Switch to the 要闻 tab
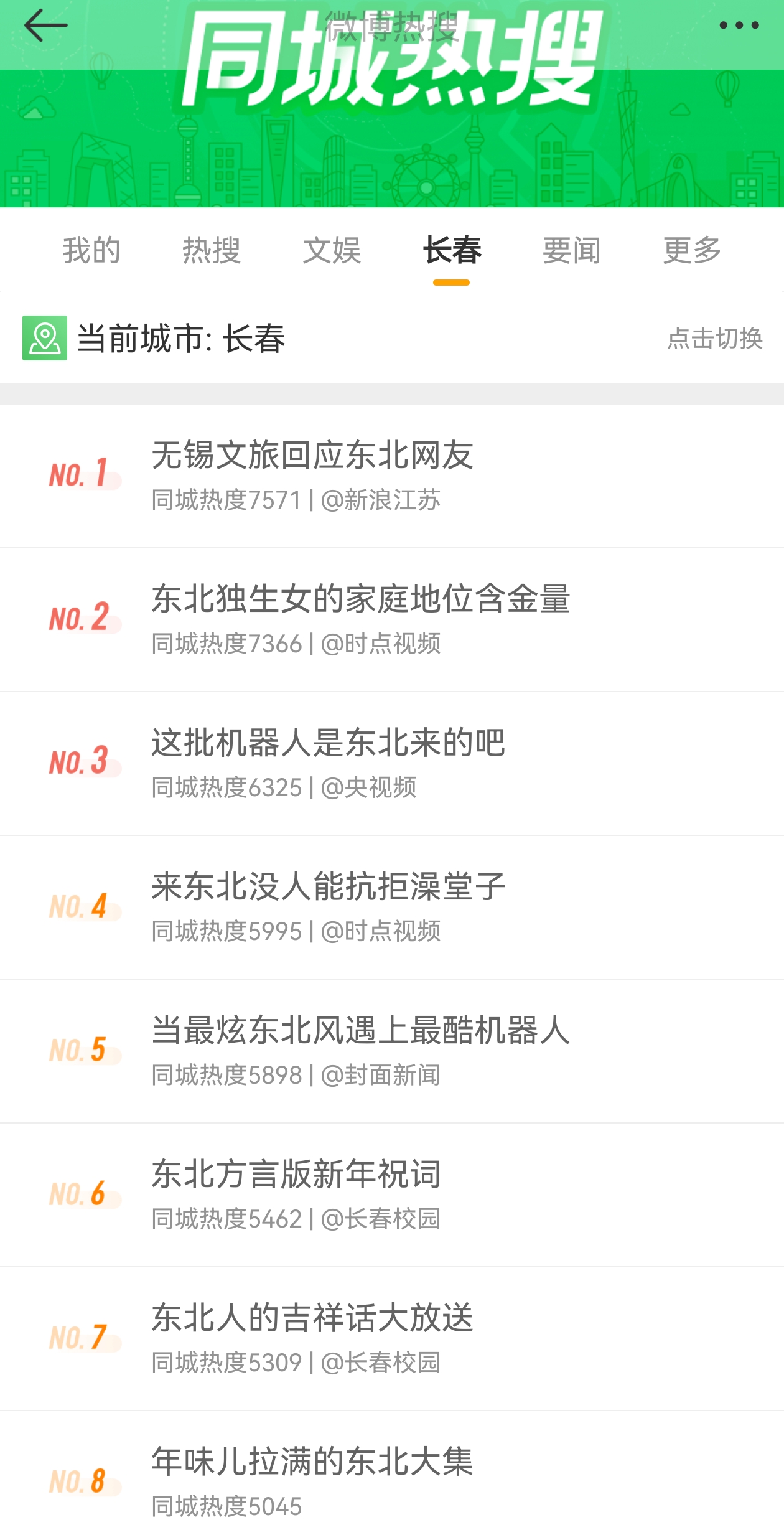784x1535 pixels. point(572,250)
